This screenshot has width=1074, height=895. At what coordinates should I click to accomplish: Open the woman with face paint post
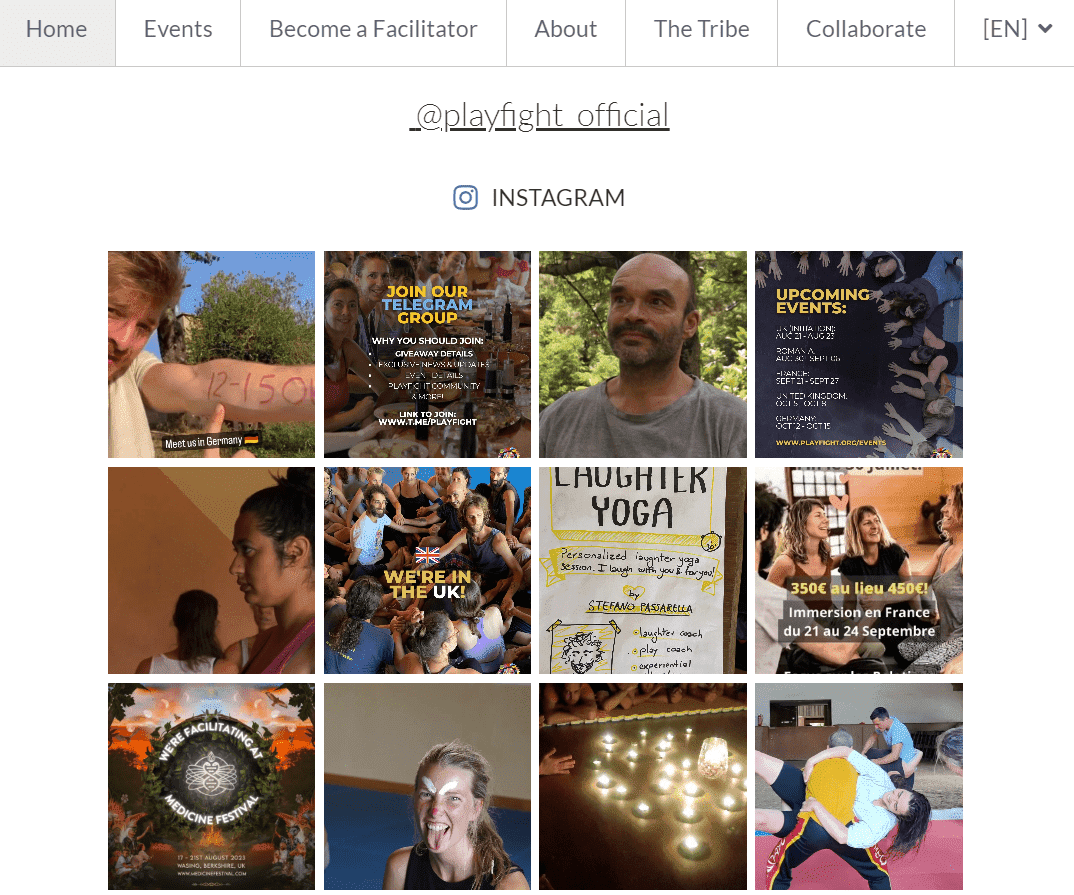427,786
